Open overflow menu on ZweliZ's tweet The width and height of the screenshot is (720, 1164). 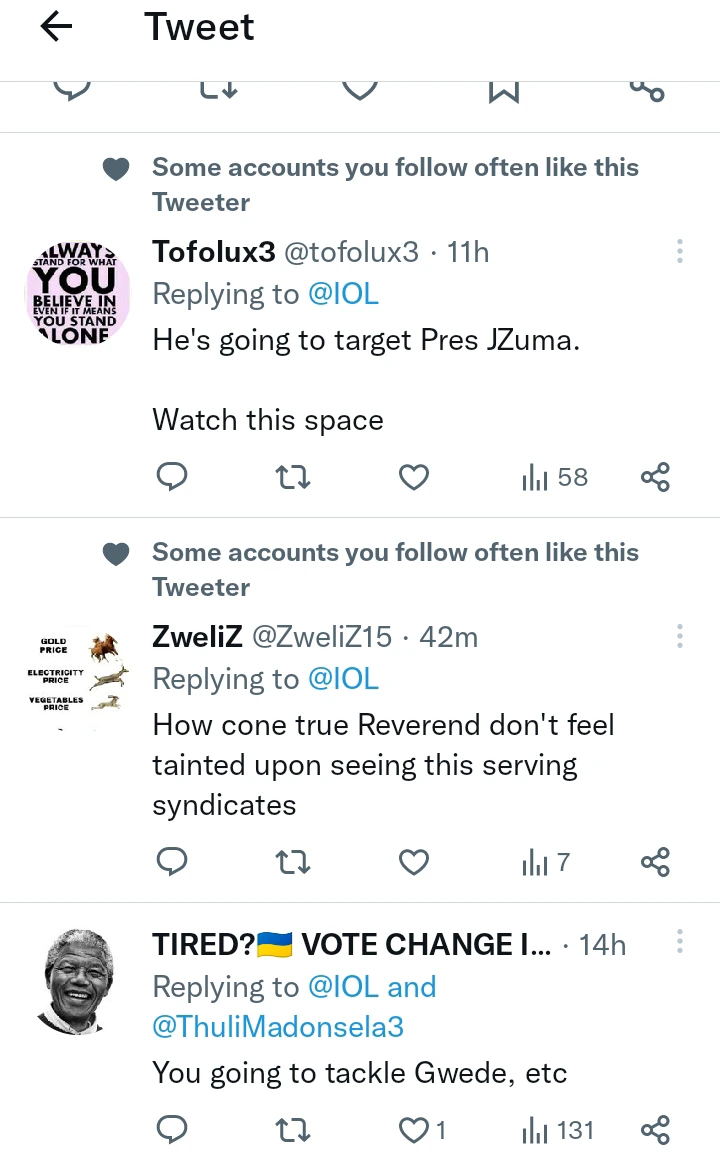680,636
